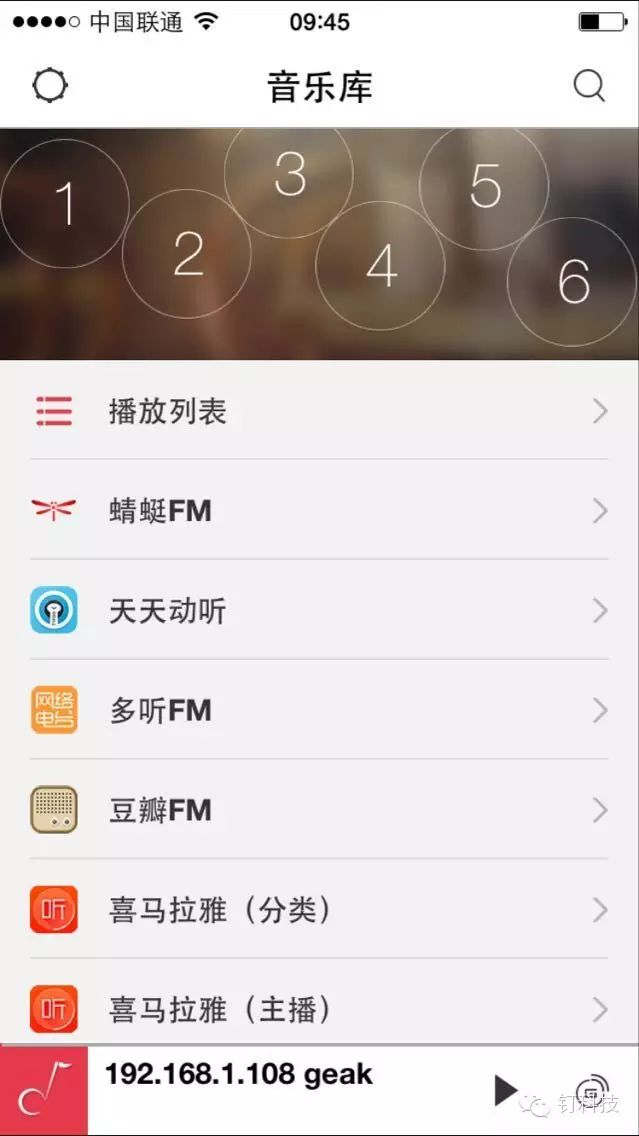Open the speaker device icon in the player bar

(590, 1090)
